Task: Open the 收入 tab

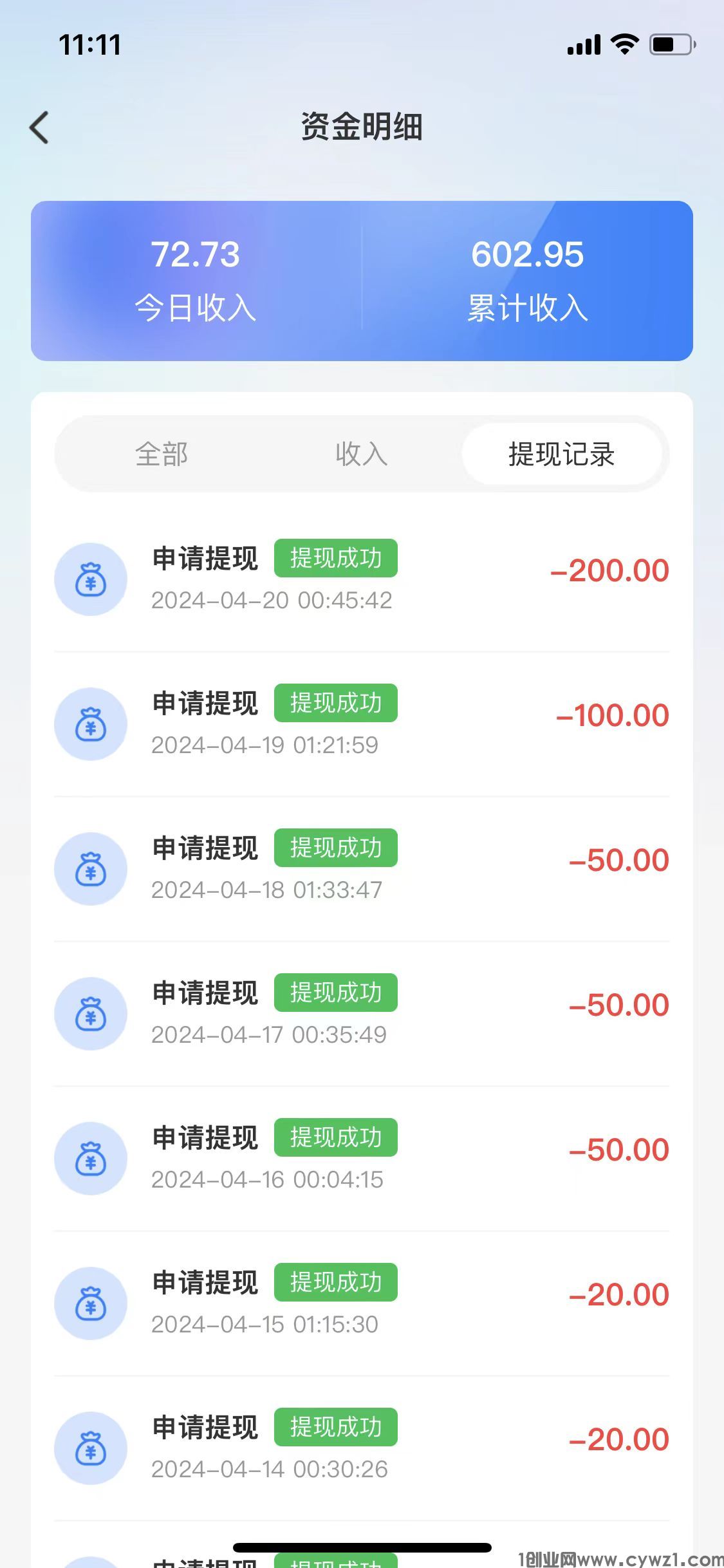Action: (362, 454)
